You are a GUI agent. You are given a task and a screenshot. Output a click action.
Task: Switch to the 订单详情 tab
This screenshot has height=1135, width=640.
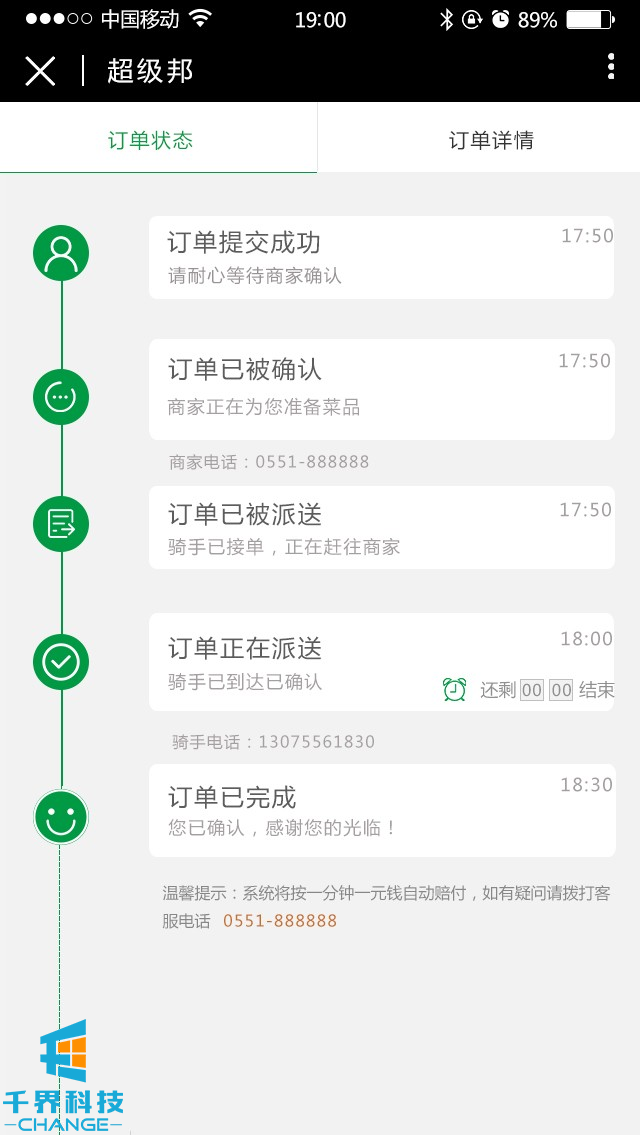point(490,140)
